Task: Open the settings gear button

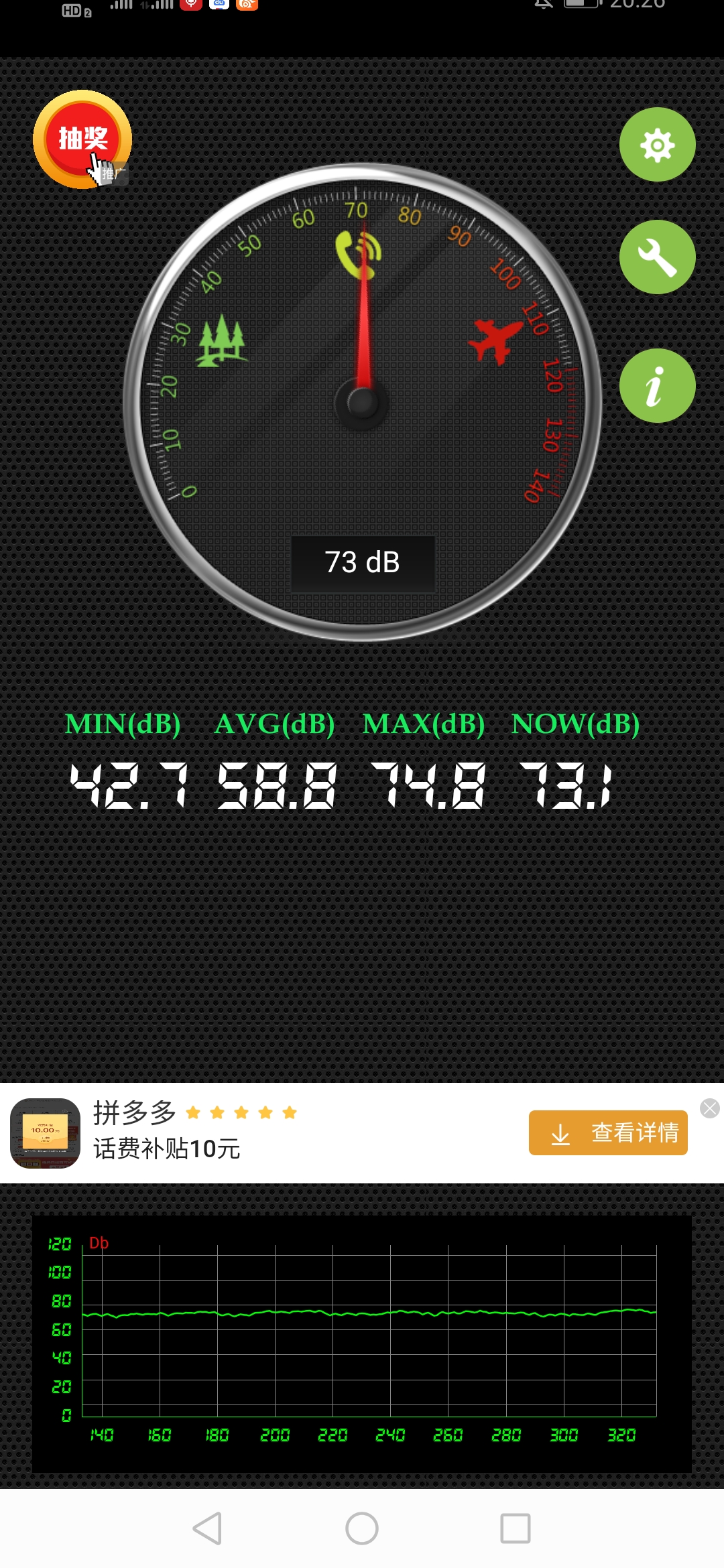Action: (x=657, y=145)
